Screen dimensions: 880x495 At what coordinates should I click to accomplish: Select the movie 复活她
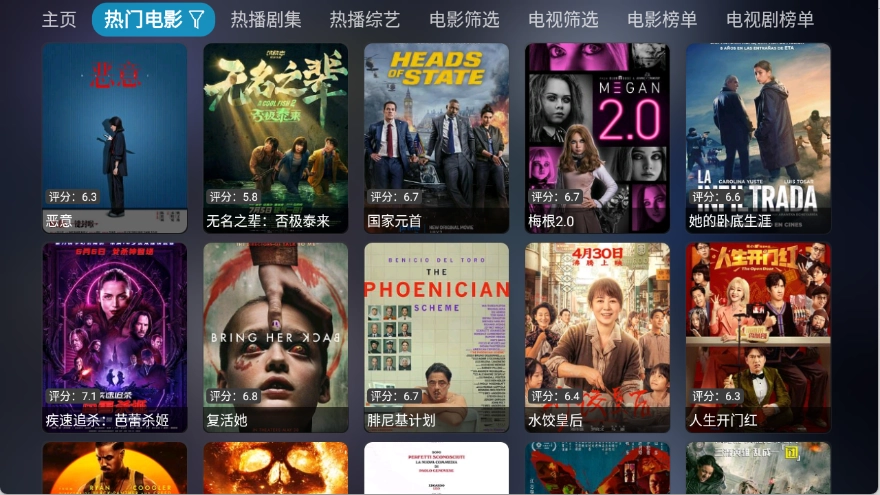(276, 338)
